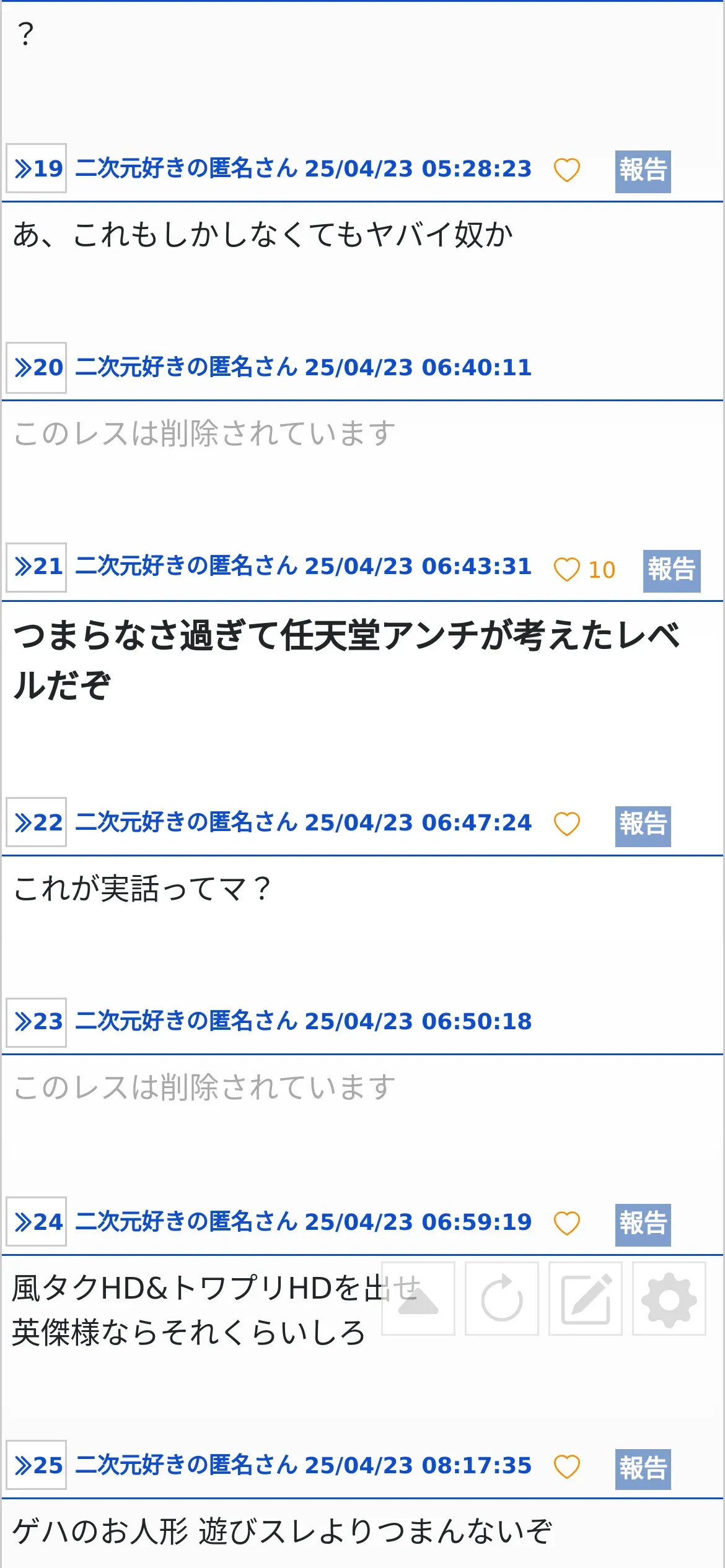Write a new reply with pencil icon
725x1568 pixels.
(x=585, y=1299)
